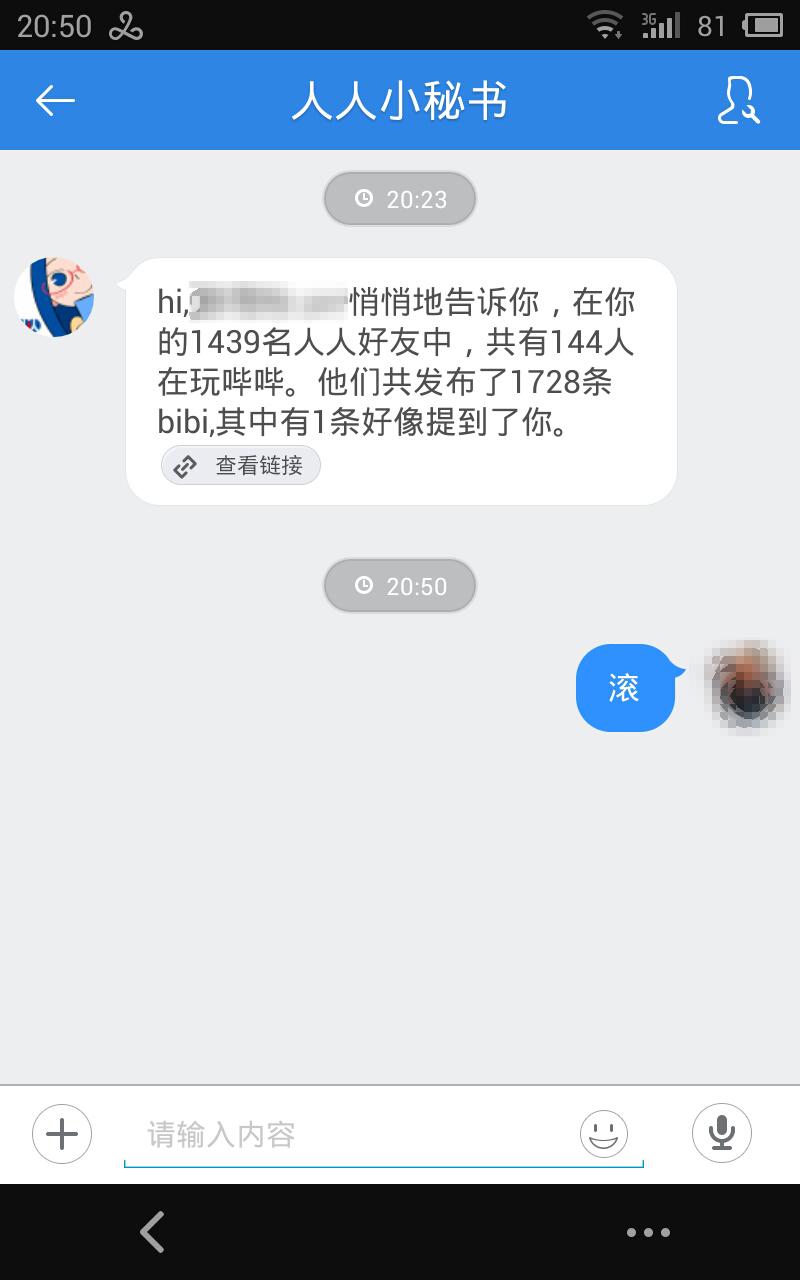This screenshot has width=800, height=1280.
Task: Open the more options dots in navigation bar
Action: click(648, 1234)
